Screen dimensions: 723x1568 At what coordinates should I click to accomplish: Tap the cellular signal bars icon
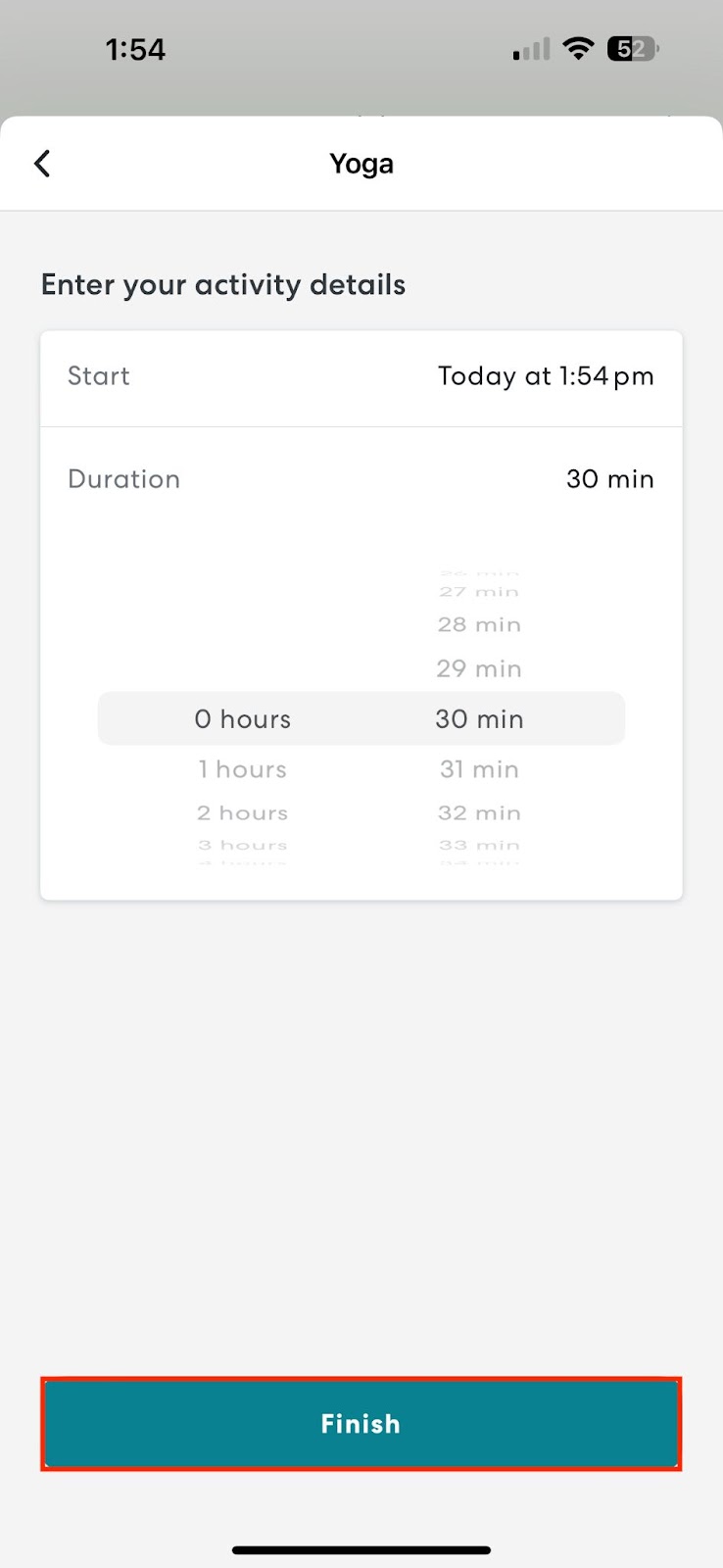click(x=528, y=49)
